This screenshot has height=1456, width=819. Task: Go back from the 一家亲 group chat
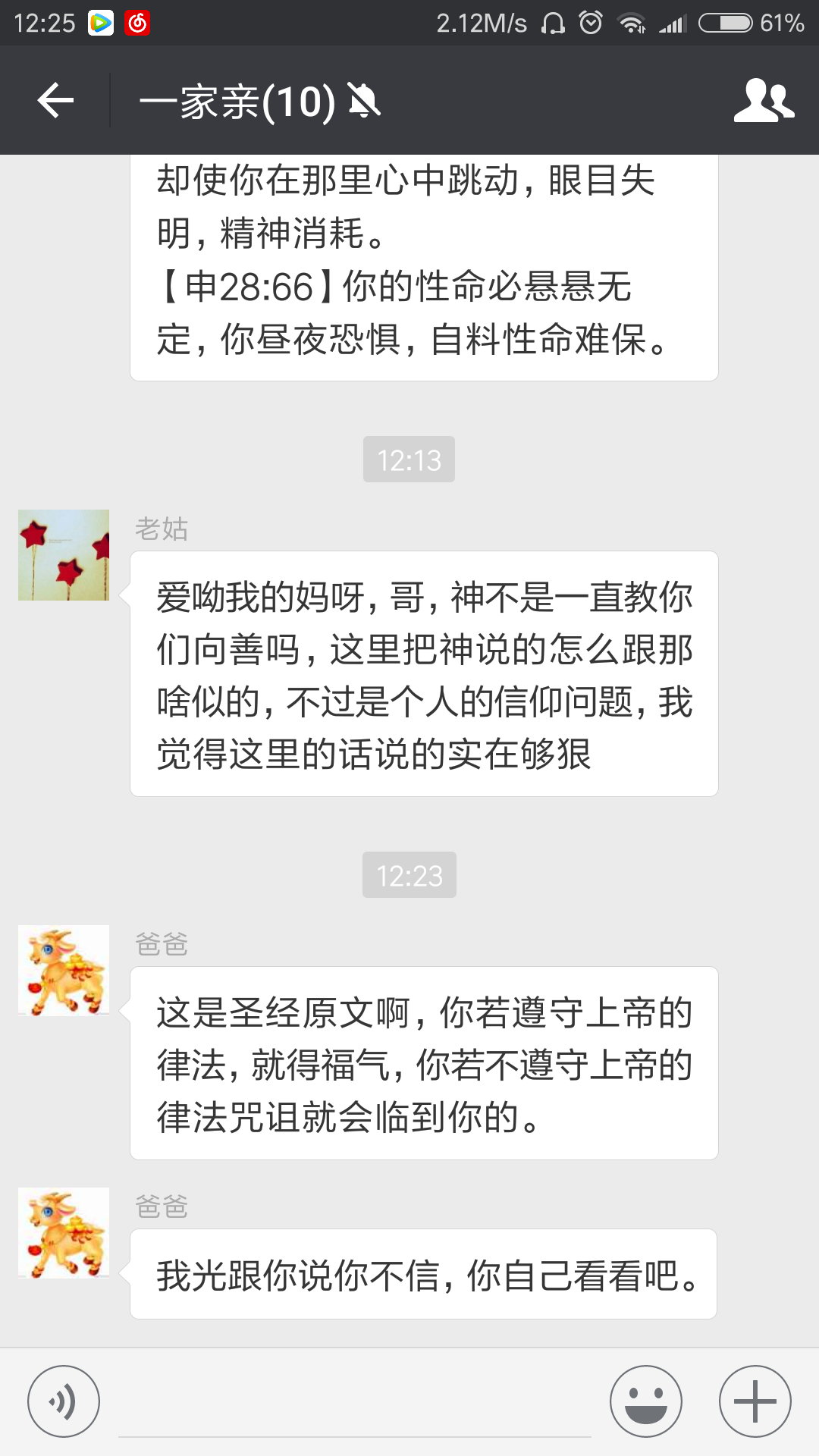click(x=55, y=100)
